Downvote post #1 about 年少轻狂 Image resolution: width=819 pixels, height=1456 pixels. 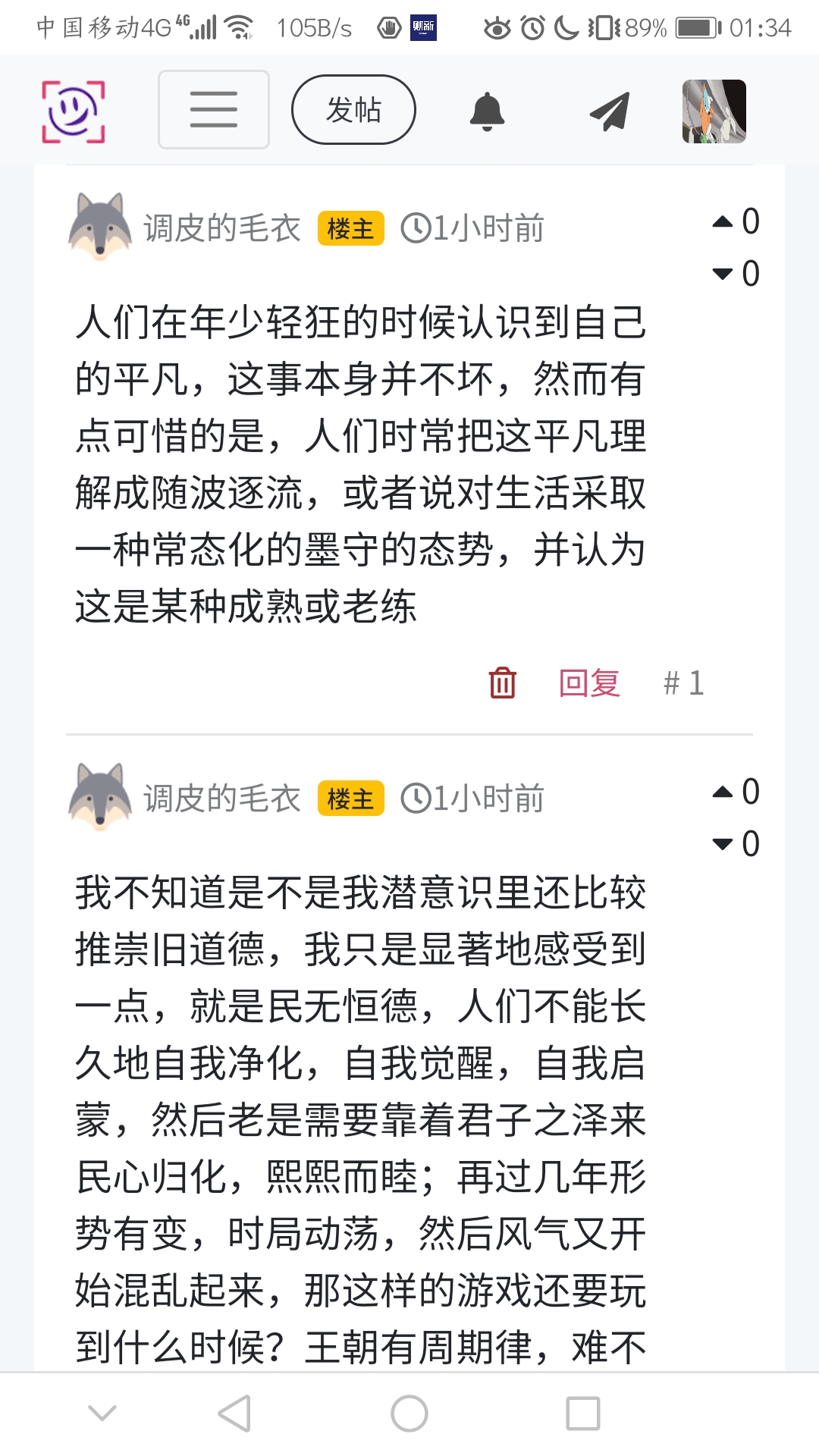tap(723, 274)
